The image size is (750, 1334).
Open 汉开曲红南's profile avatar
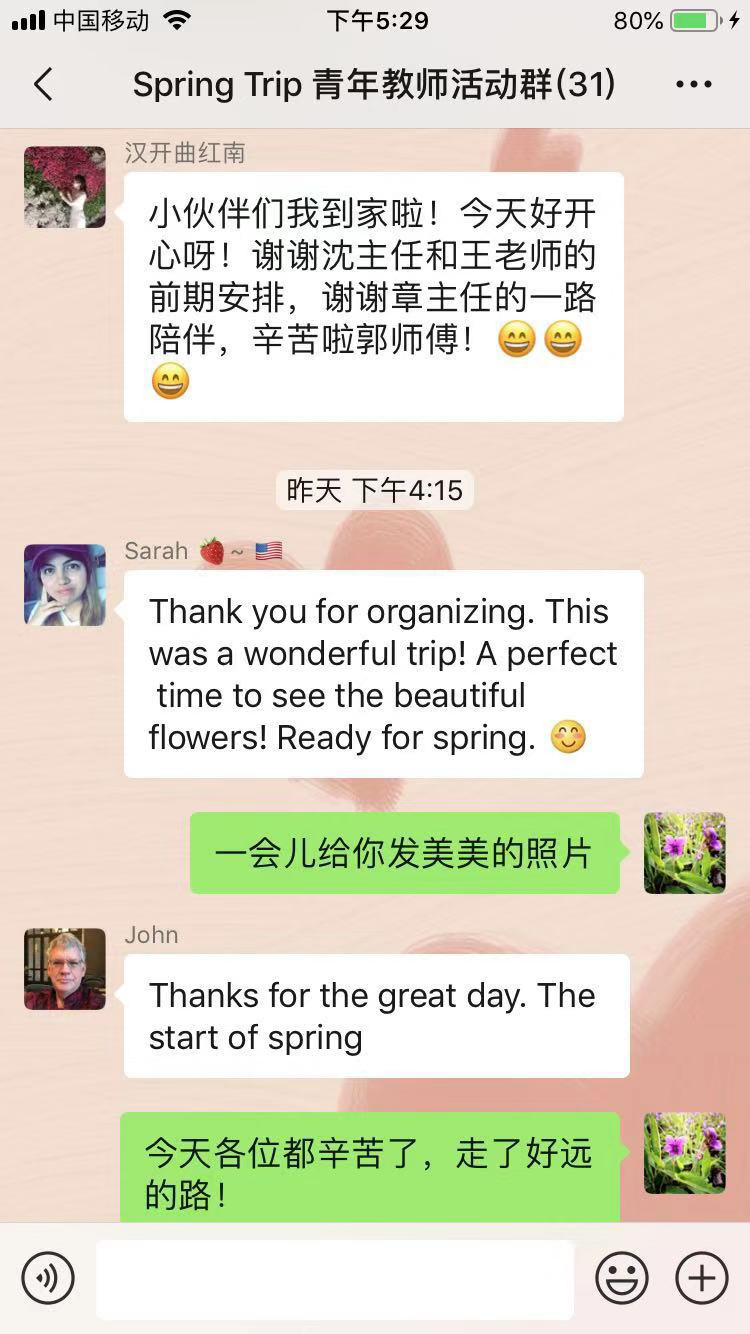[65, 187]
